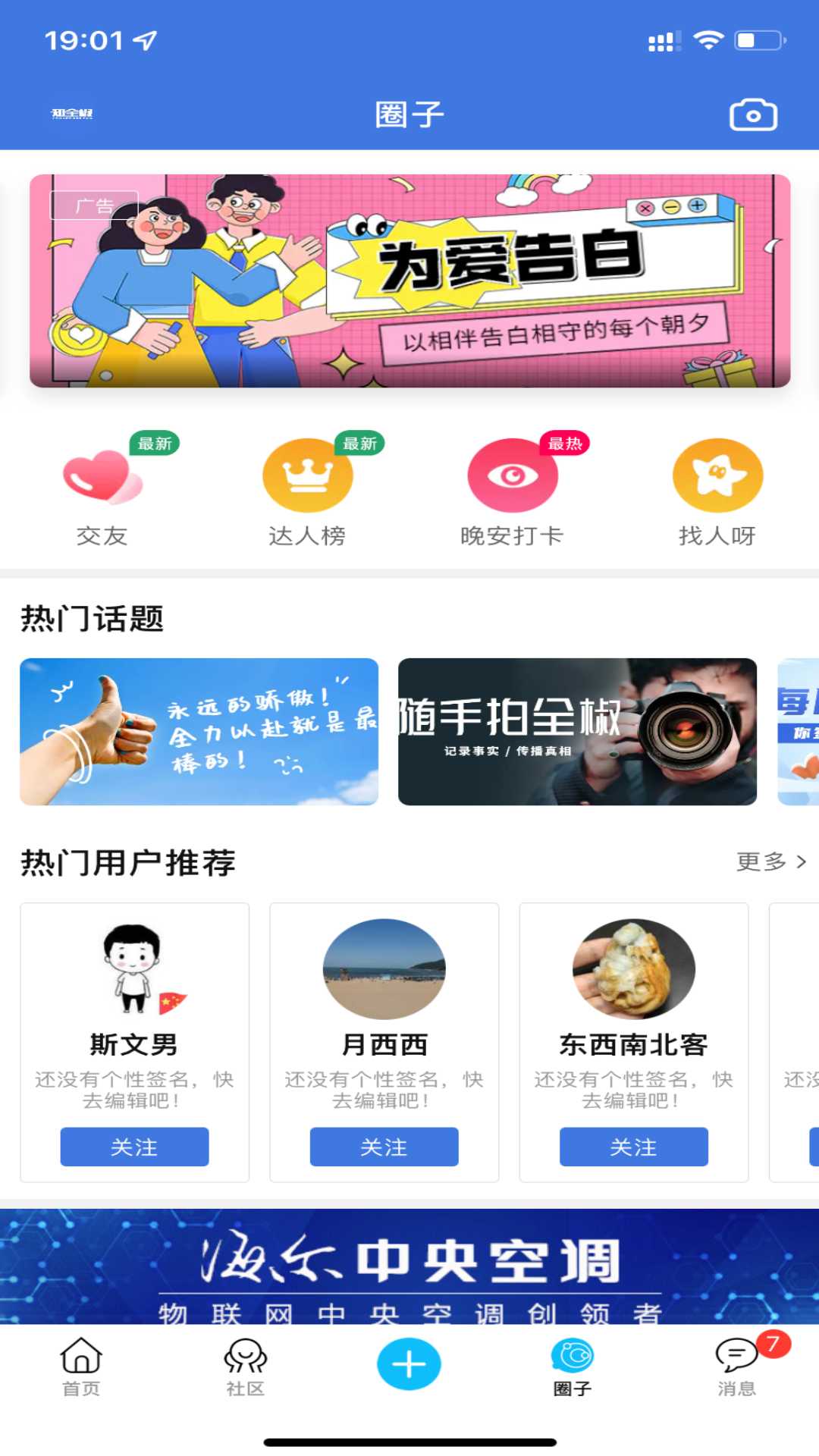Tap the partially visible rightmost topic card
This screenshot has height=1456, width=819.
pos(799,732)
